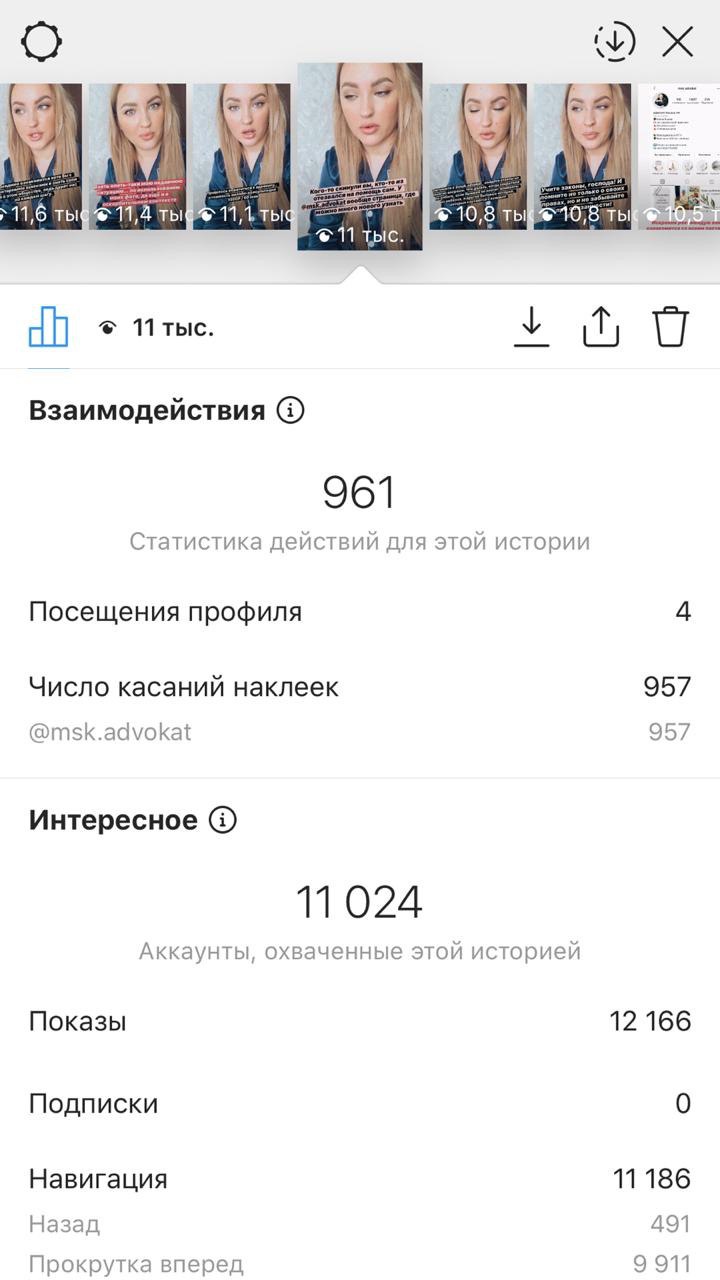Open story settings gear icon

pyautogui.click(x=41, y=42)
